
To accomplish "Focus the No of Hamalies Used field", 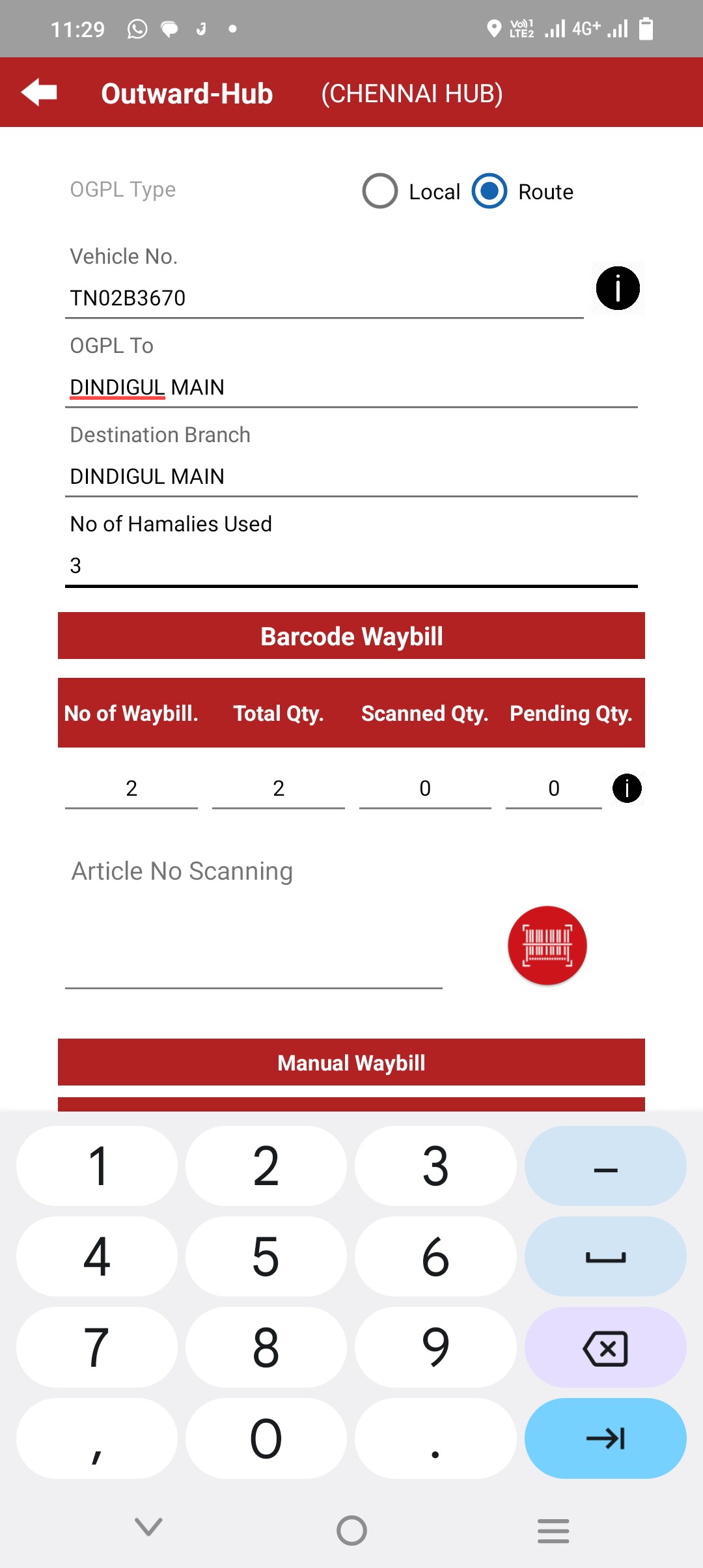I will click(x=351, y=565).
